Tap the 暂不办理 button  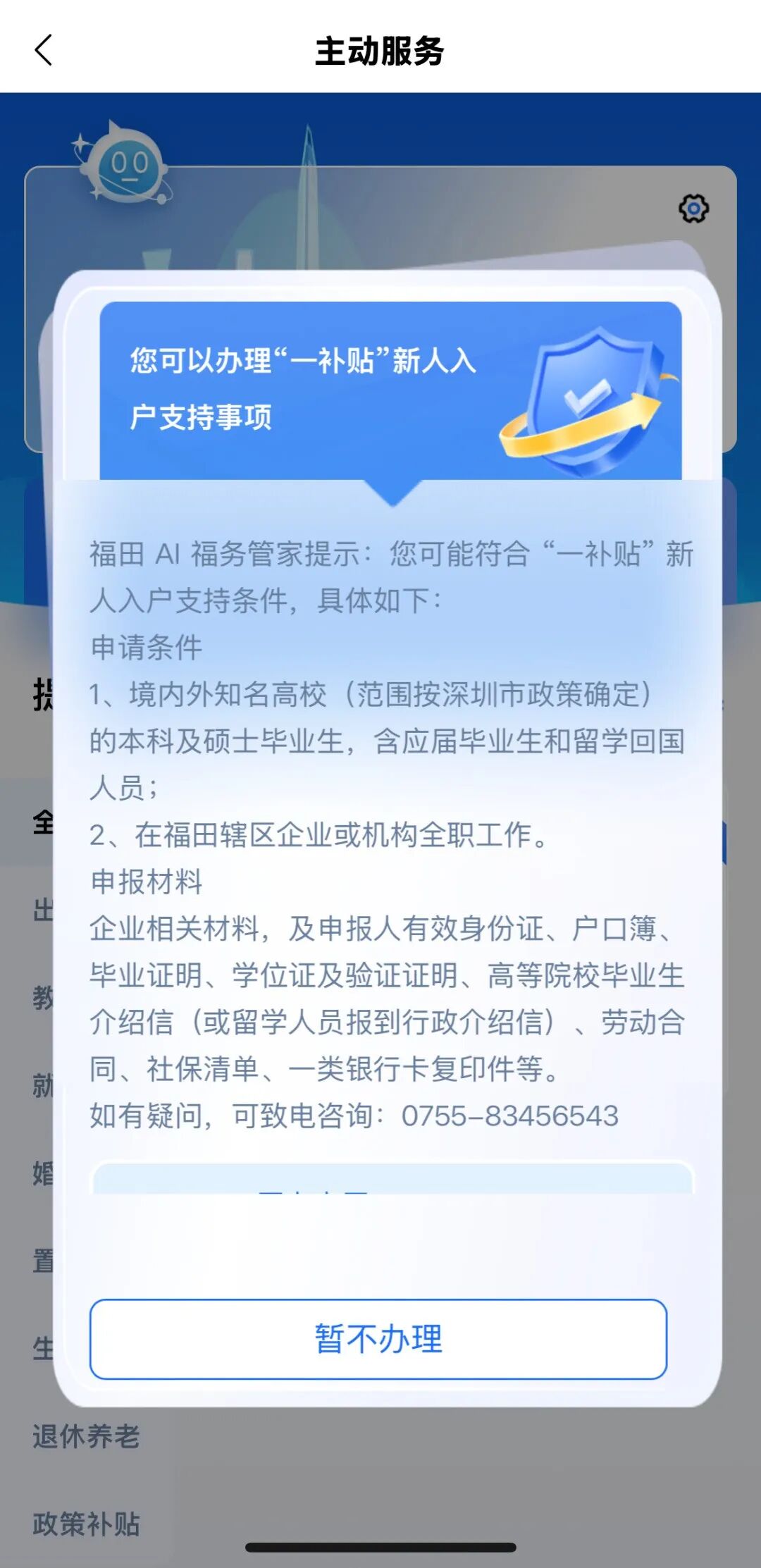[x=378, y=1339]
